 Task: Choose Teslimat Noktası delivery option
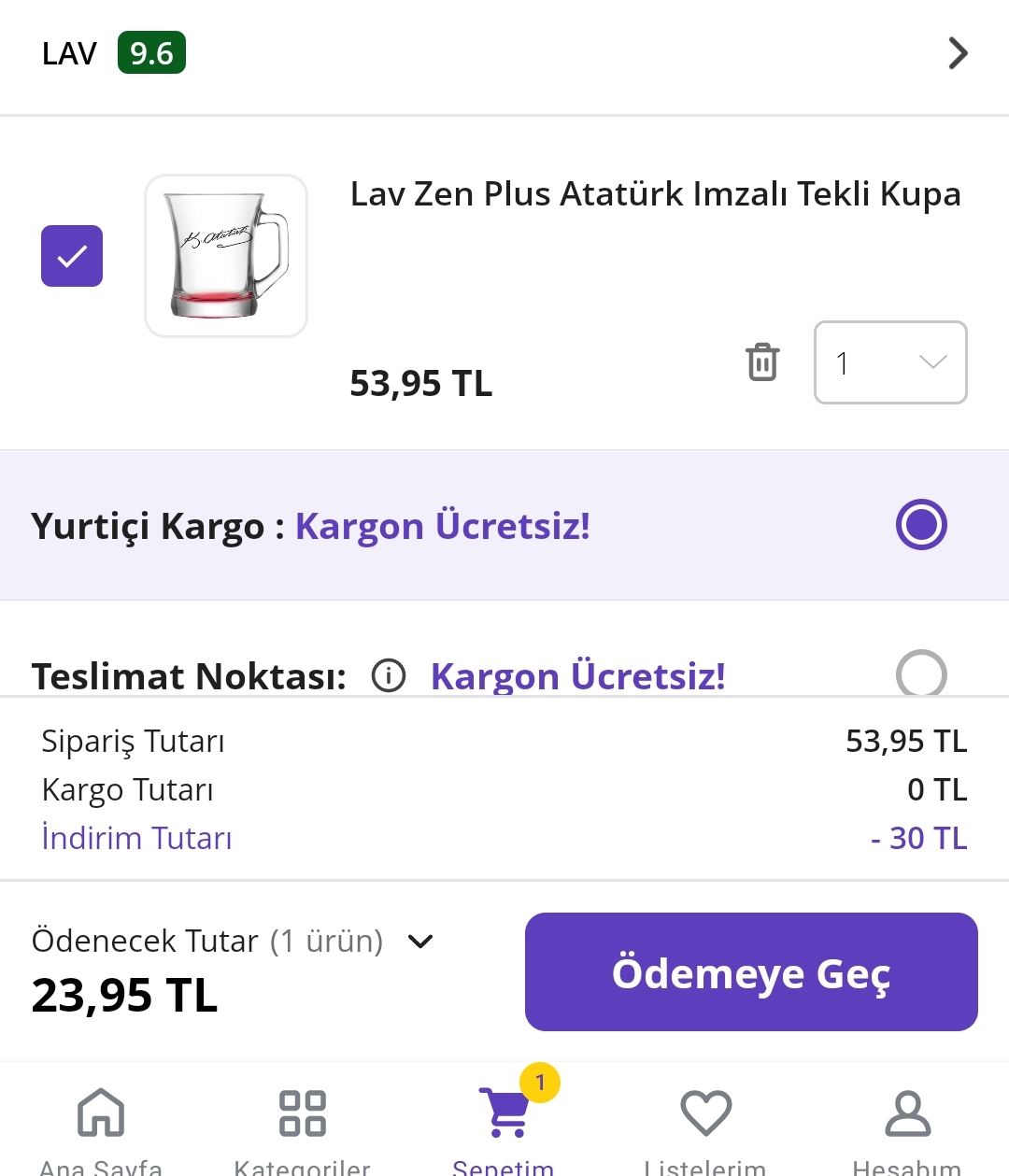tap(921, 673)
